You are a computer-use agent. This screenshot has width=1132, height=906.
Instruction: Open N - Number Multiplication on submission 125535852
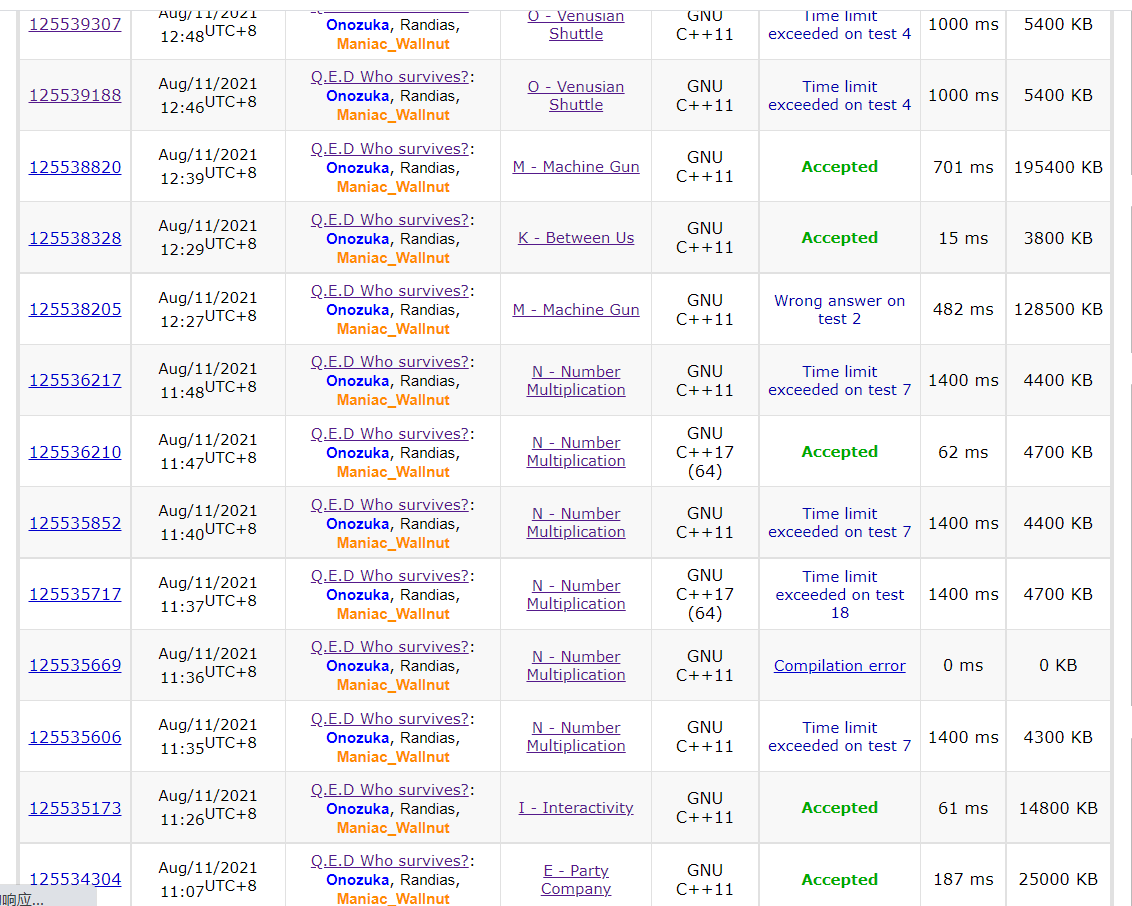tap(576, 523)
